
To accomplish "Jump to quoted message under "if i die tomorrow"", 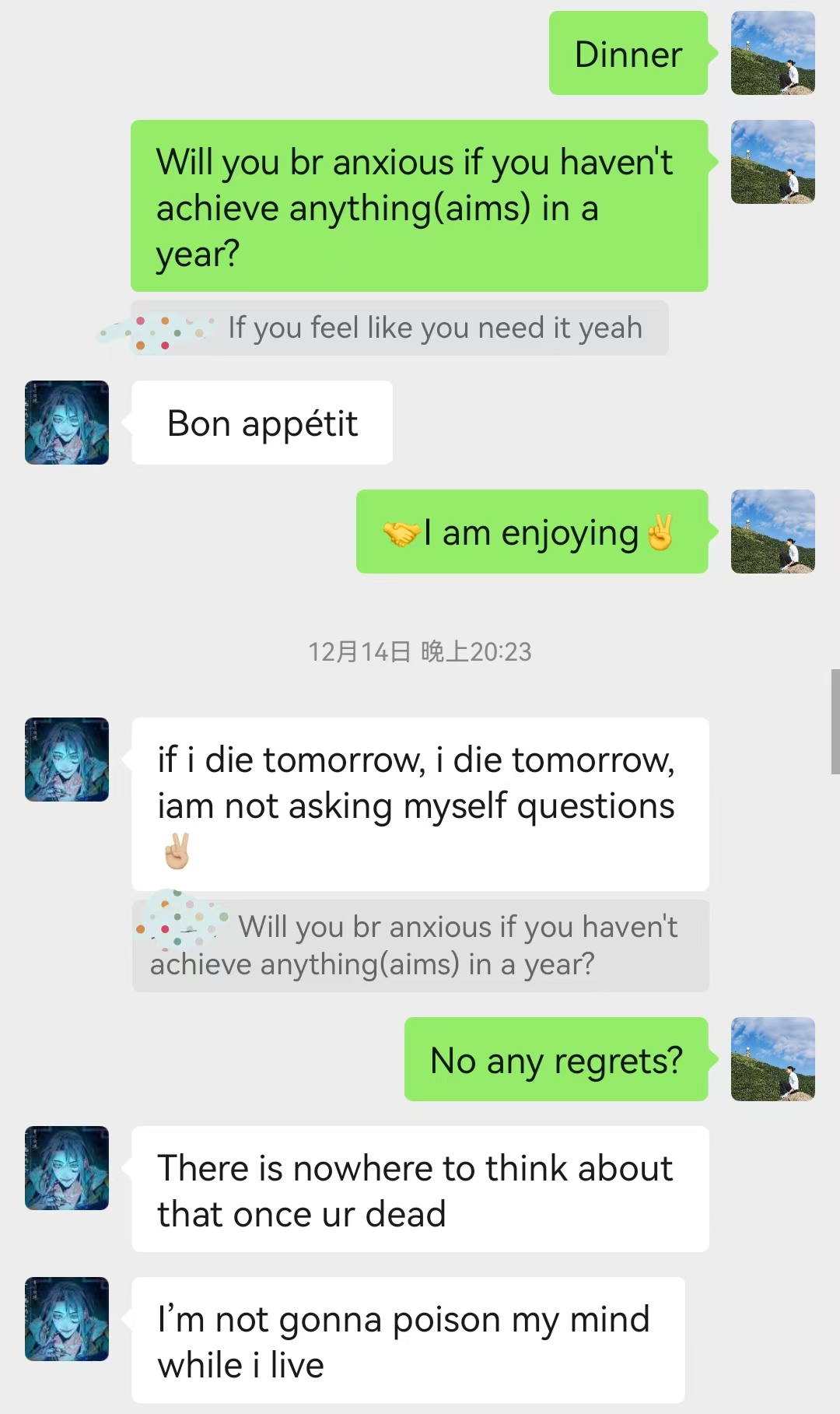I will (x=420, y=946).
